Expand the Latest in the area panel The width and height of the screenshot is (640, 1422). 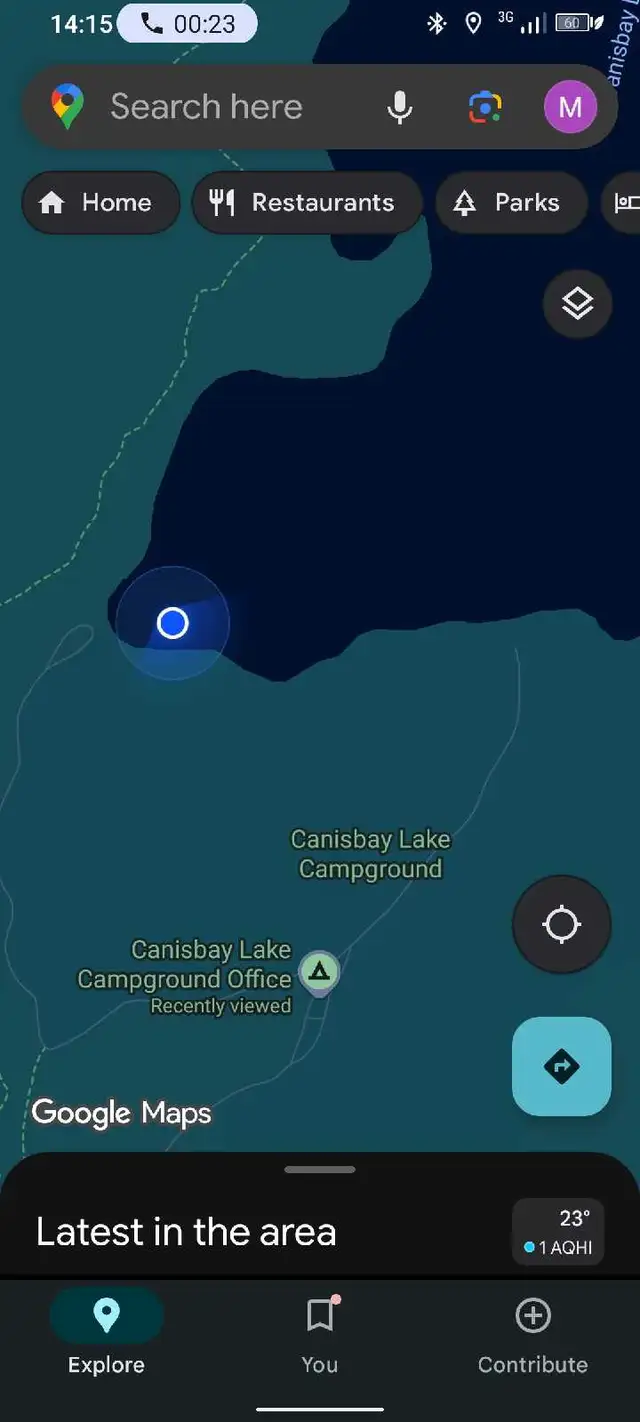click(x=320, y=1169)
